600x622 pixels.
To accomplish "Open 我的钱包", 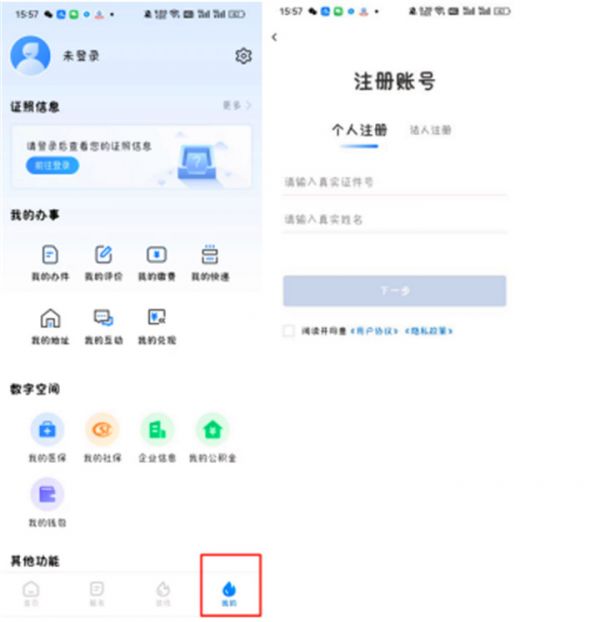I will click(x=47, y=501).
